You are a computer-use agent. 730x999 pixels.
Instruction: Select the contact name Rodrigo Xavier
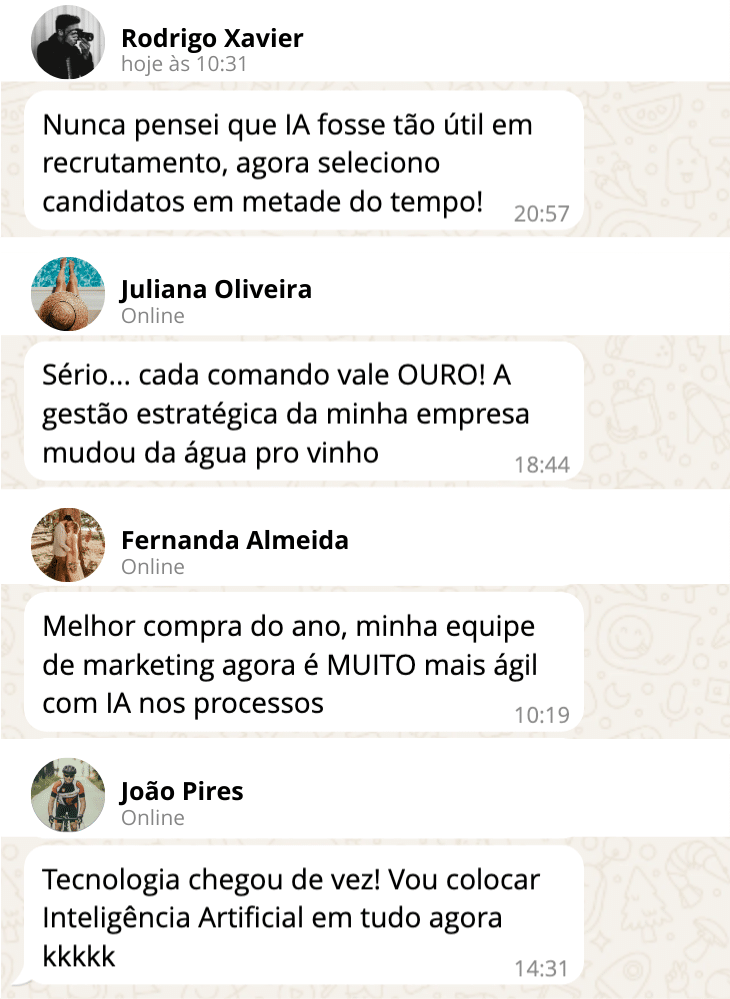pos(212,38)
